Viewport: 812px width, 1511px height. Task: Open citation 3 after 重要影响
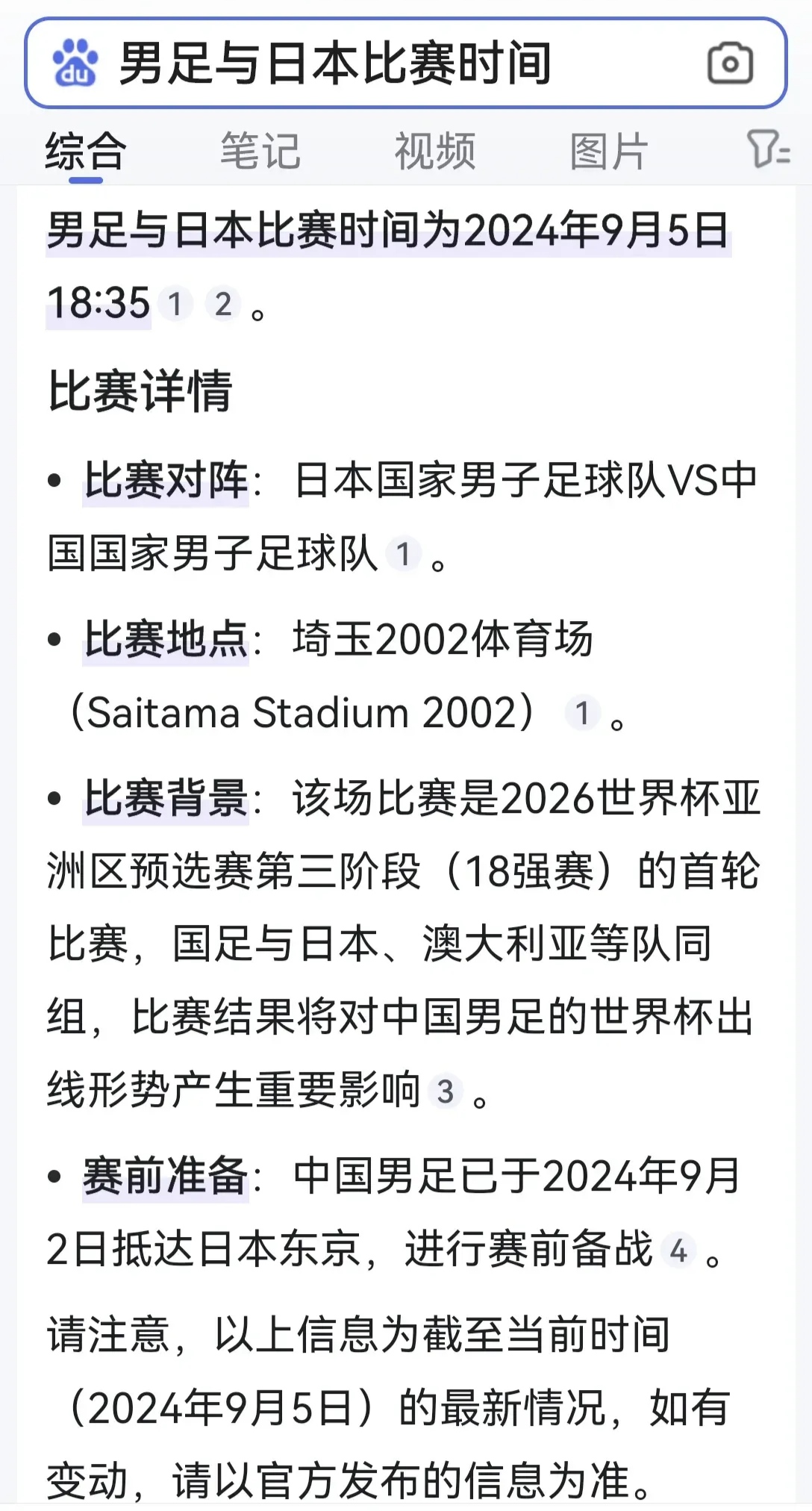coord(446,1091)
